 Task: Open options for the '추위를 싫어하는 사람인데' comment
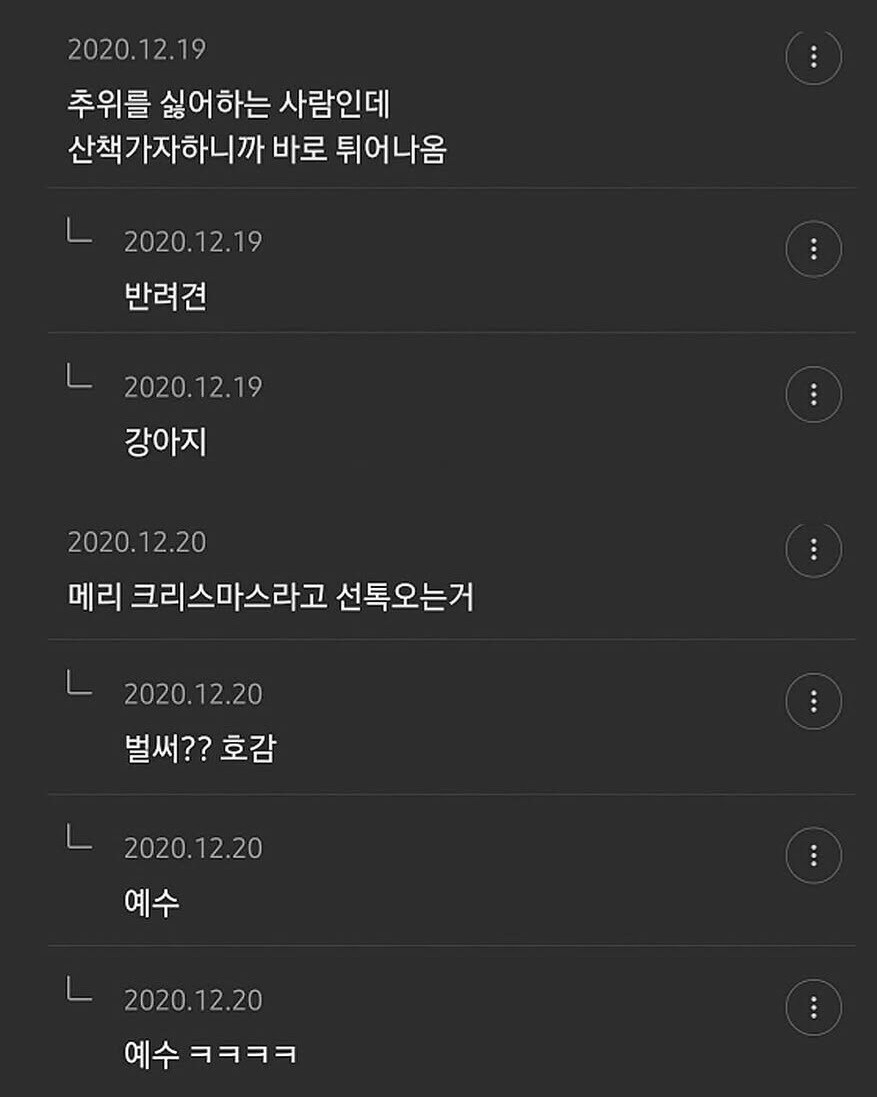pyautogui.click(x=813, y=57)
